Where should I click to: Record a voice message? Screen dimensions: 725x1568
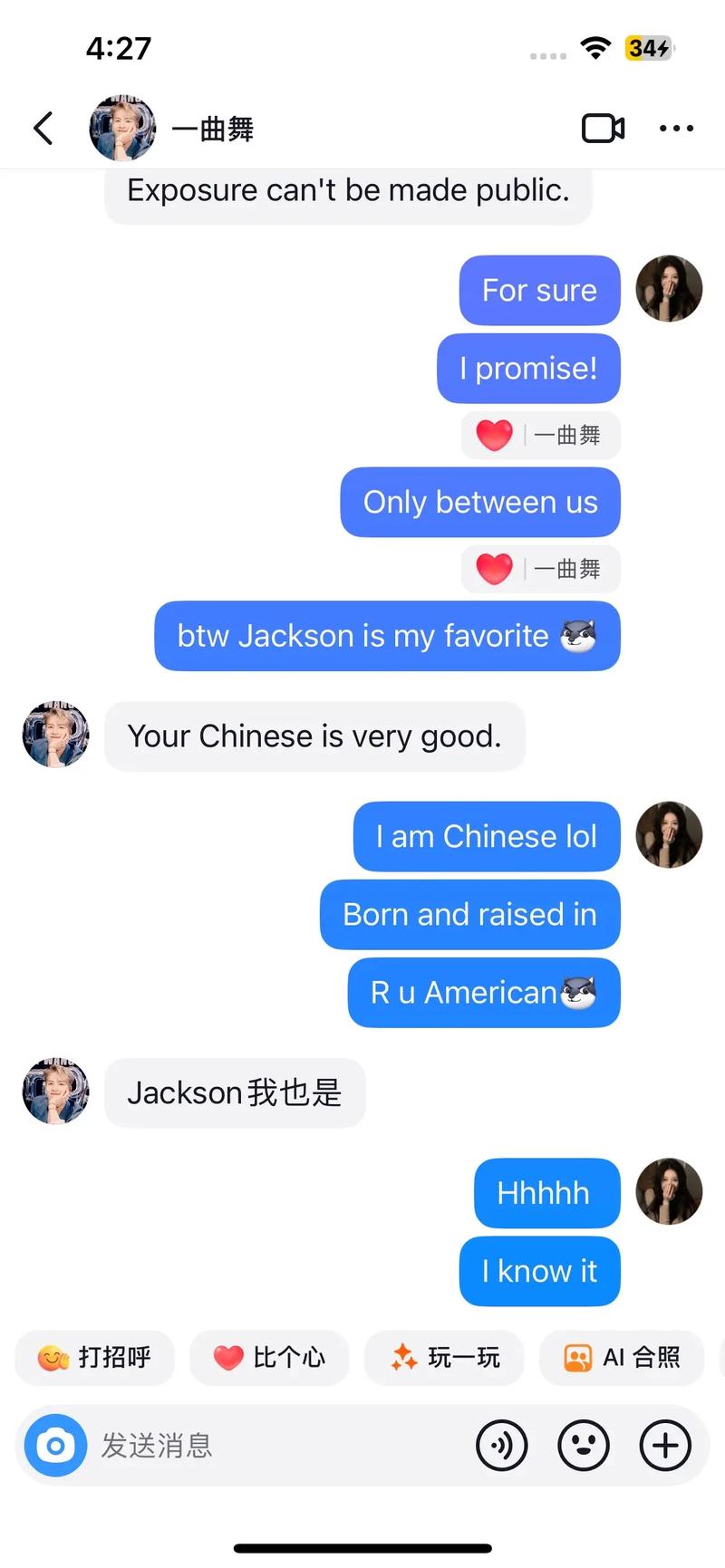pyautogui.click(x=501, y=1445)
